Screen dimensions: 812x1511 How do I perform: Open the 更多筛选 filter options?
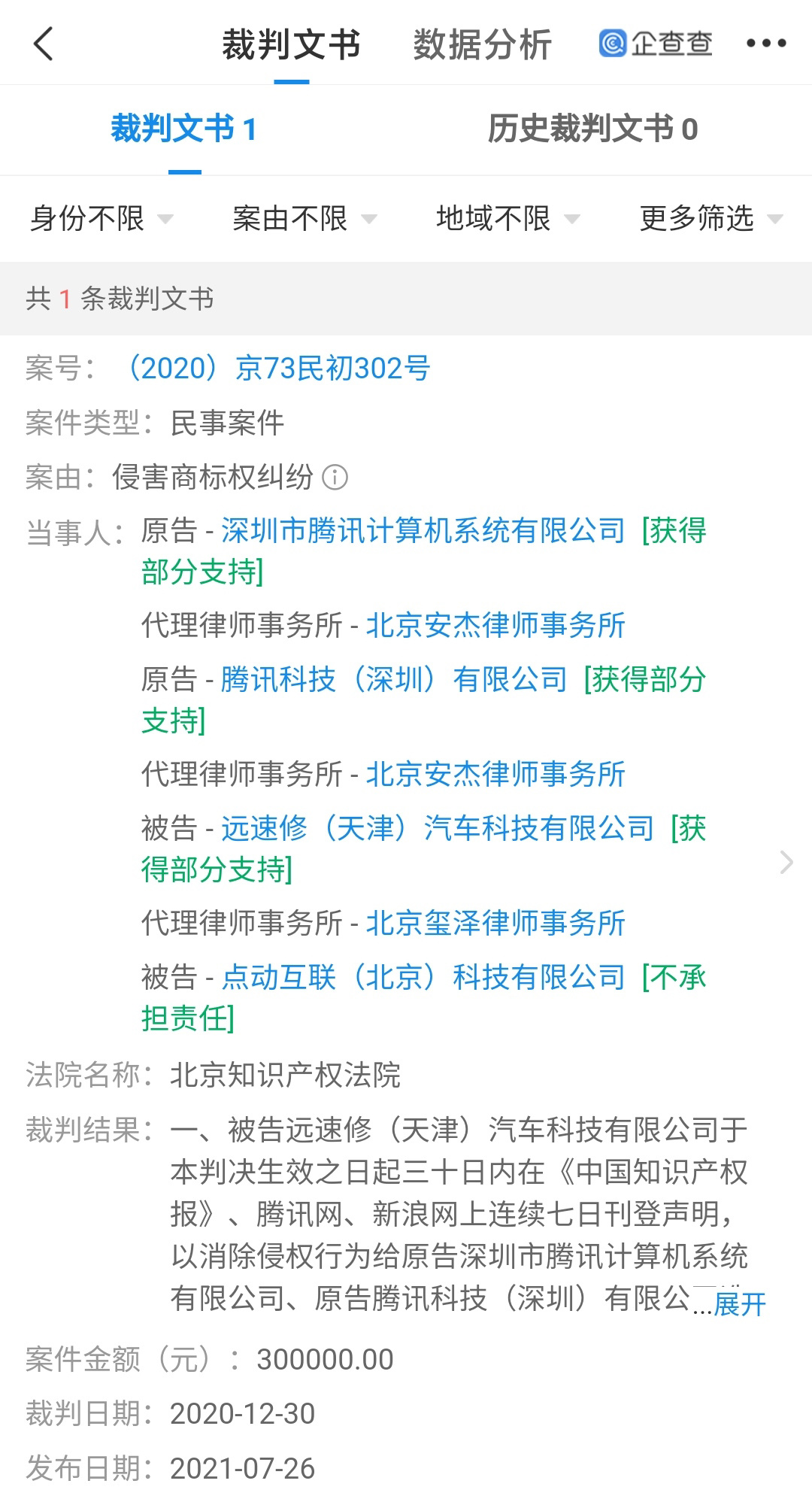tap(711, 219)
